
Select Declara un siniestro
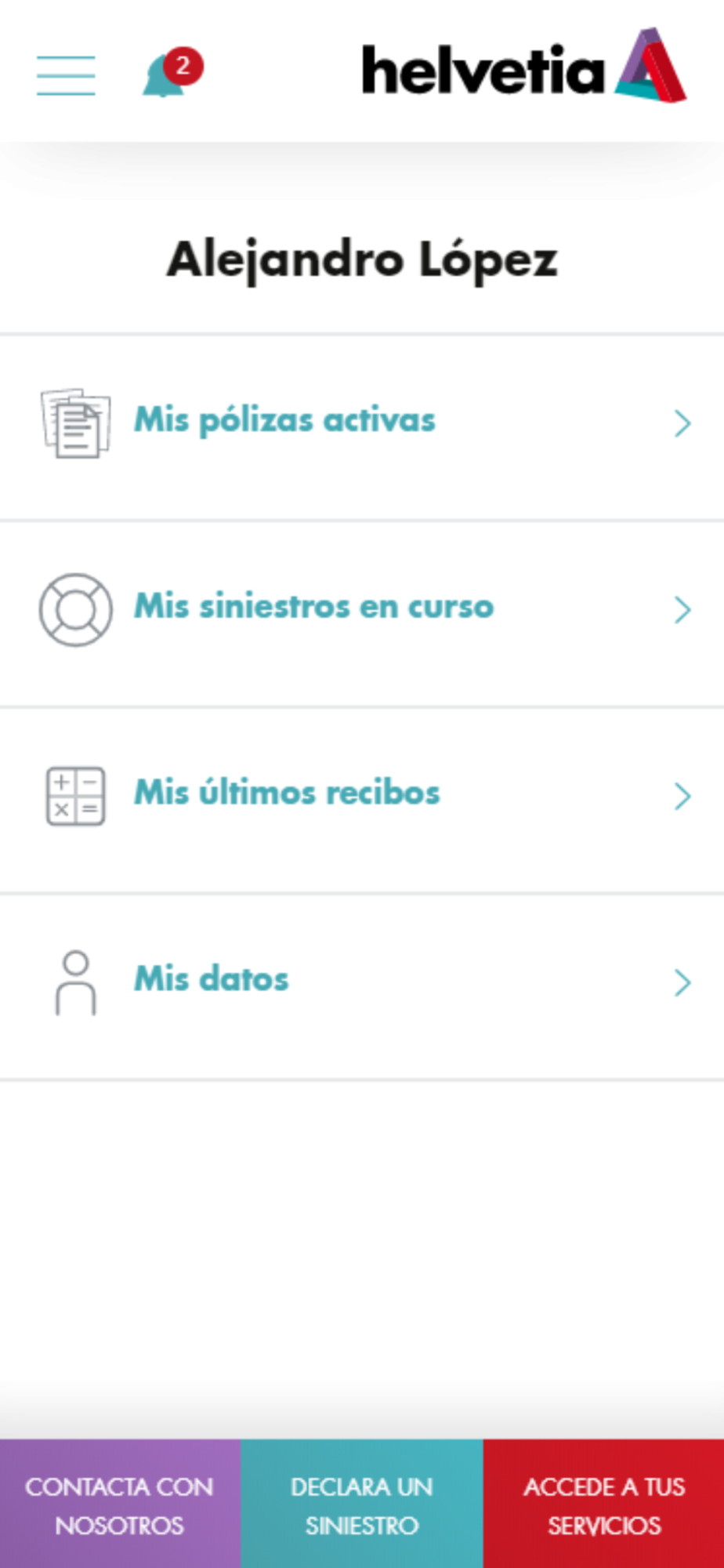(x=362, y=1504)
